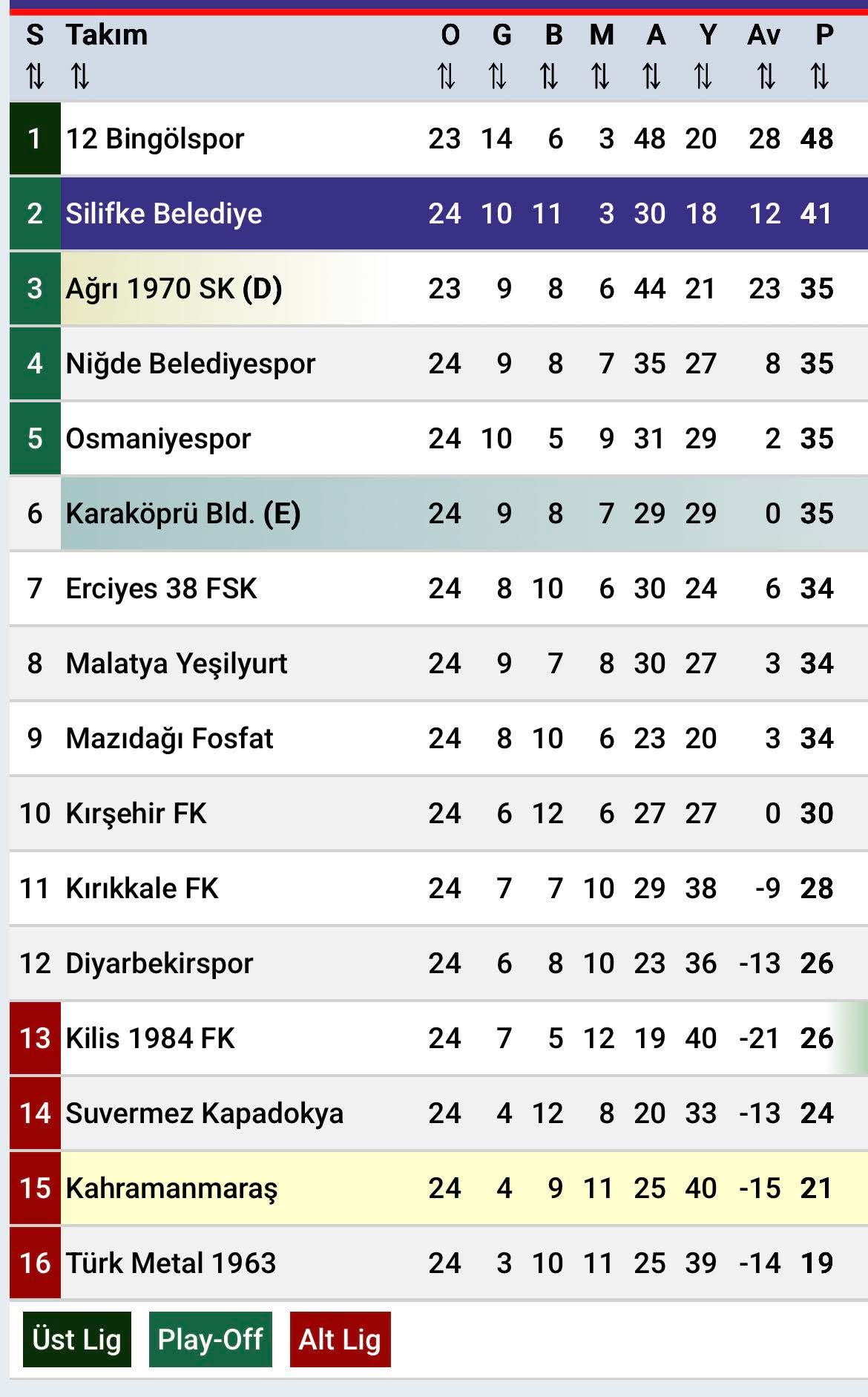Screen dimensions: 868x1397
Task: Open Ağrı 1970 SK team row
Action: [174, 289]
